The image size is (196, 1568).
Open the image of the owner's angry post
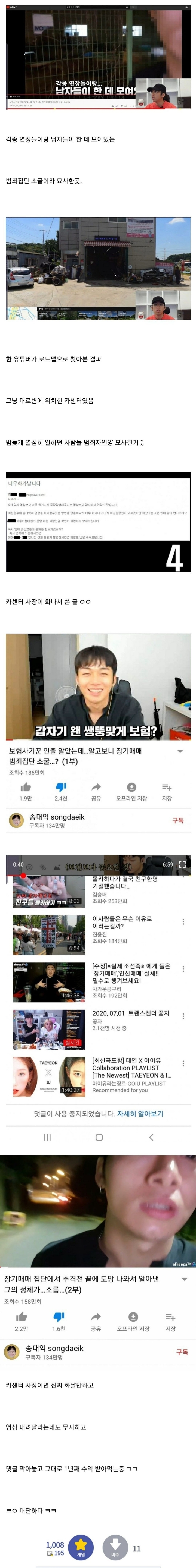[x=98, y=522]
